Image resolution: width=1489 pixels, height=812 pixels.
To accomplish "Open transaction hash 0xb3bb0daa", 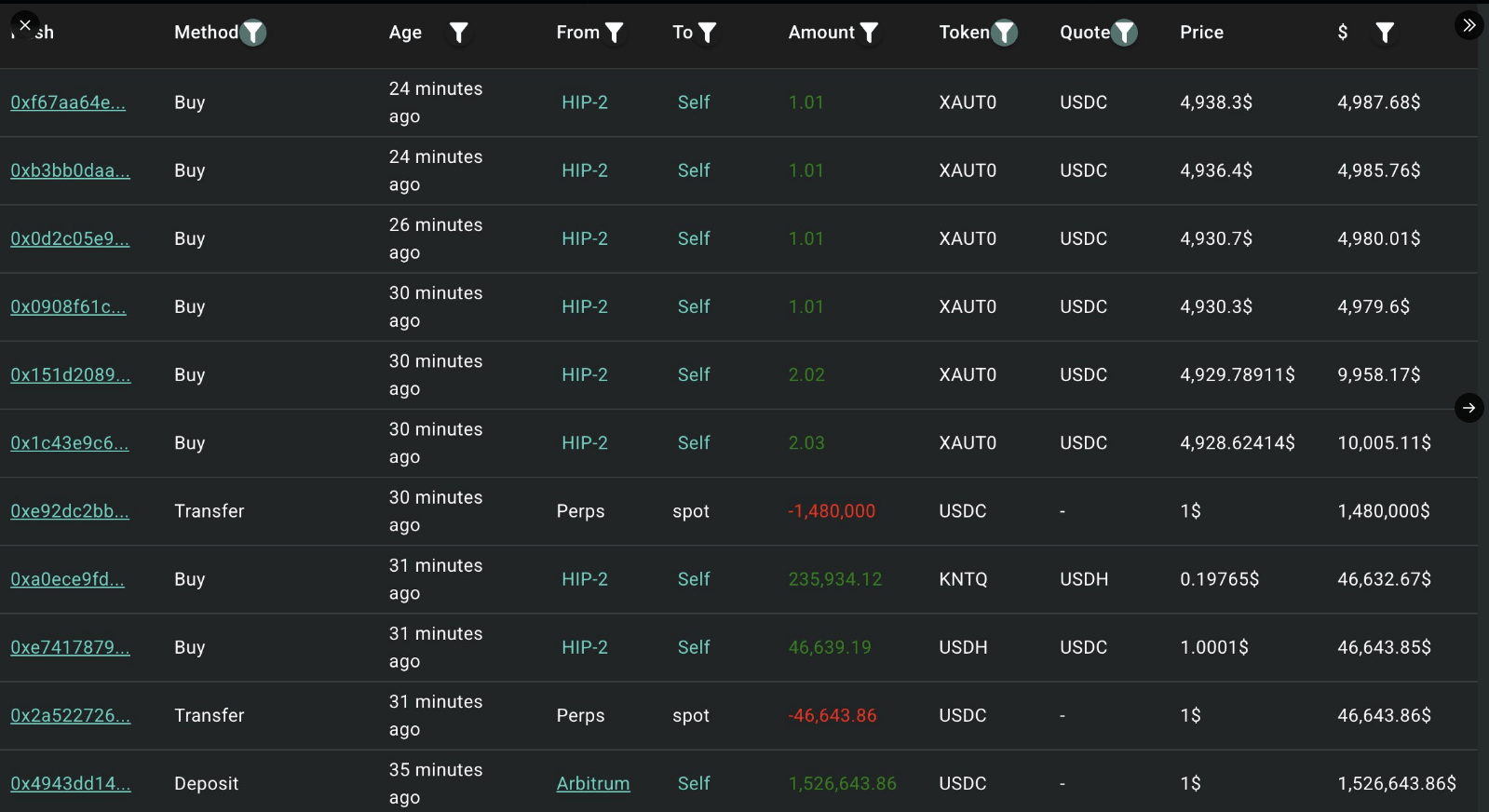I will 70,170.
